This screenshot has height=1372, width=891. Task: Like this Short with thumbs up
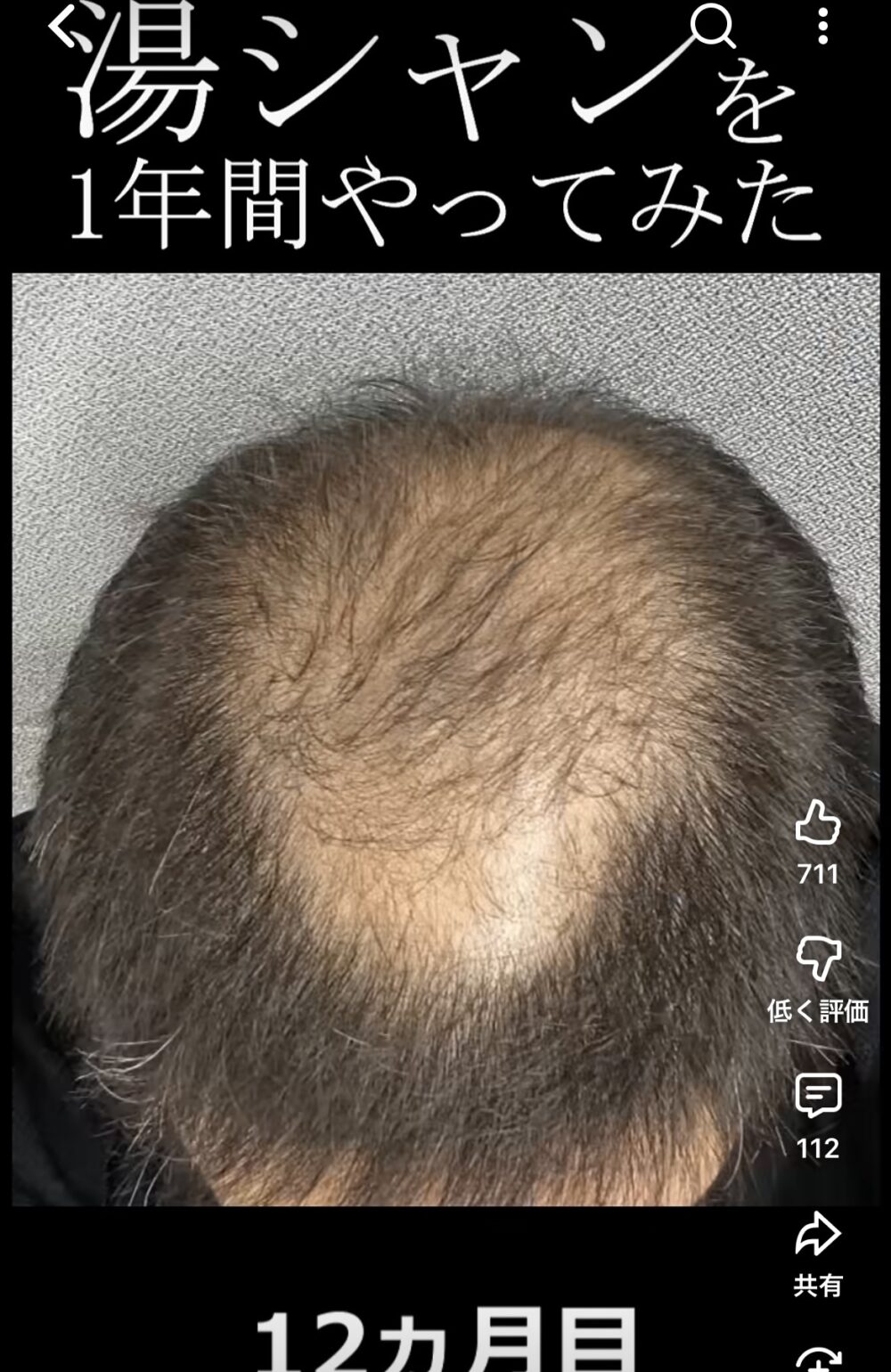[x=817, y=822]
